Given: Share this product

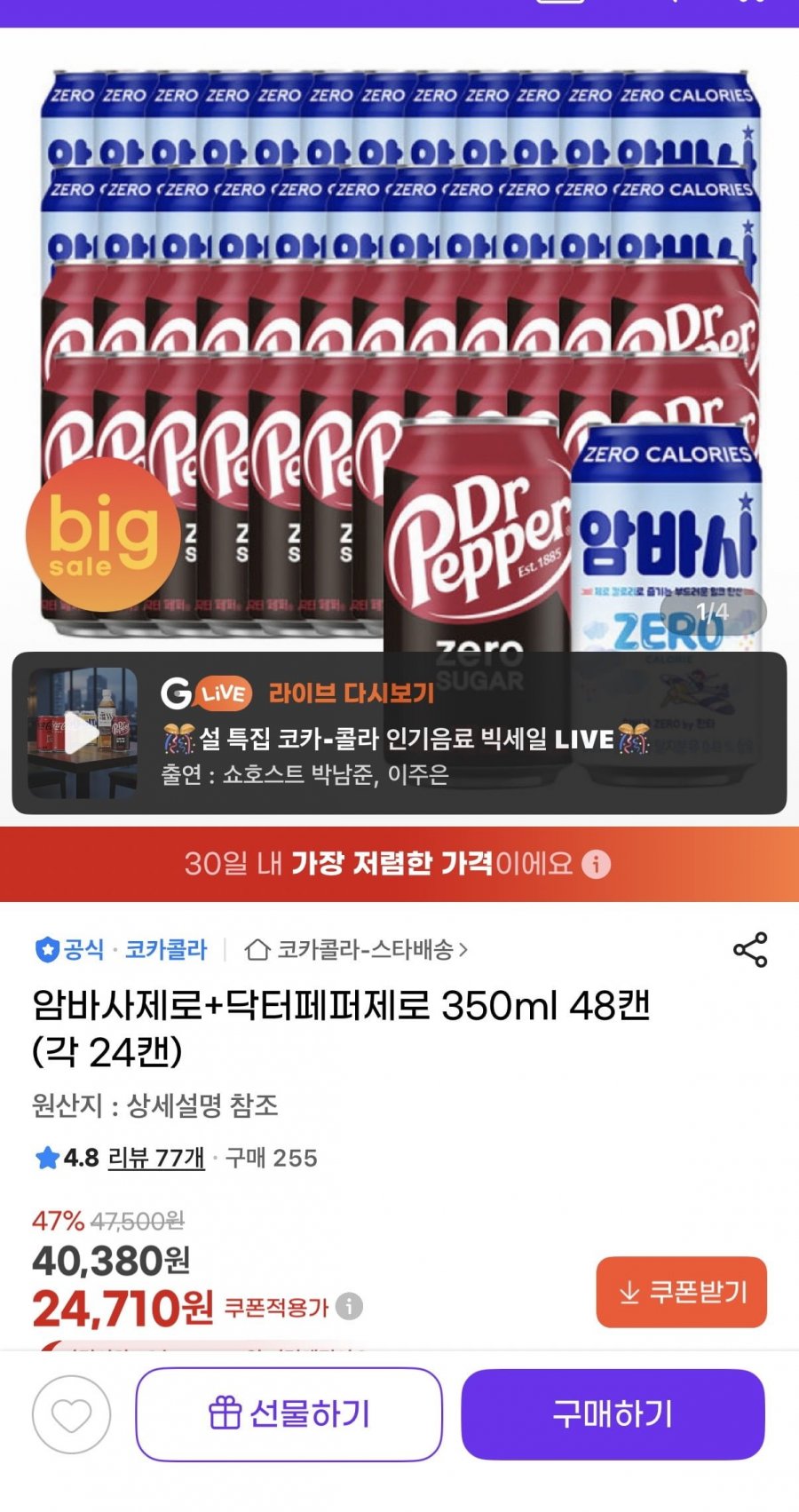Looking at the screenshot, I should coord(750,950).
